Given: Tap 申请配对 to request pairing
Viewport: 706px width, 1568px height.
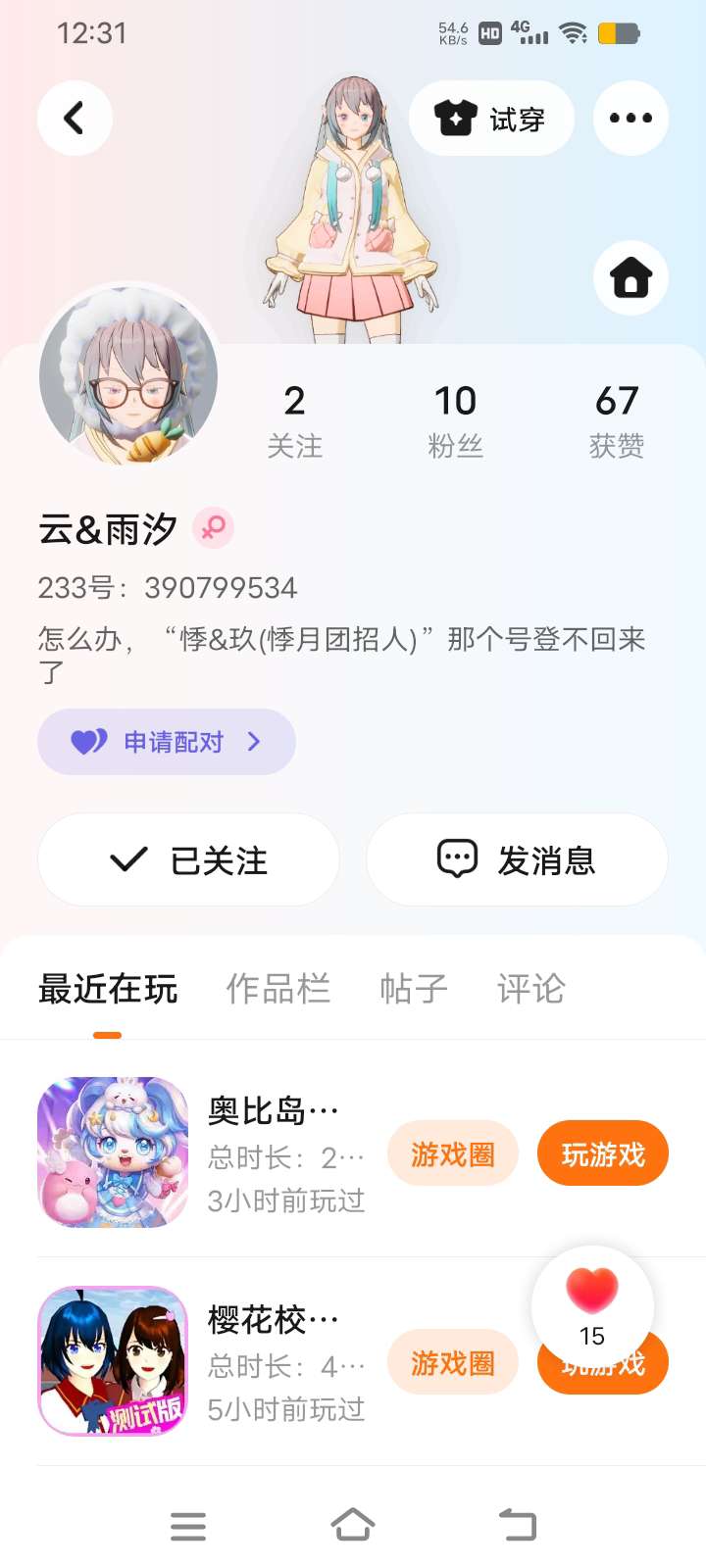Looking at the screenshot, I should [x=167, y=742].
